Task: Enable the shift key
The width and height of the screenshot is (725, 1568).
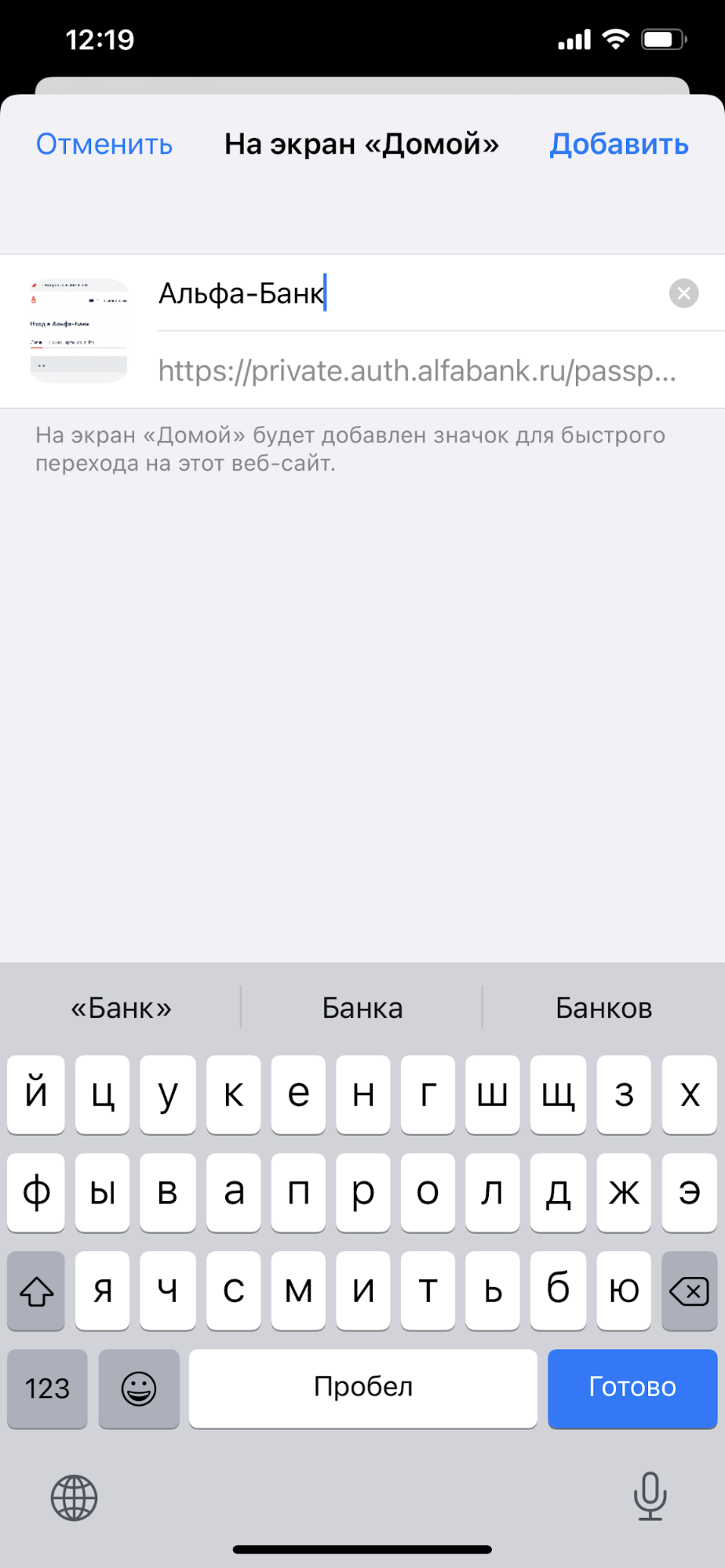Action: [x=36, y=1291]
